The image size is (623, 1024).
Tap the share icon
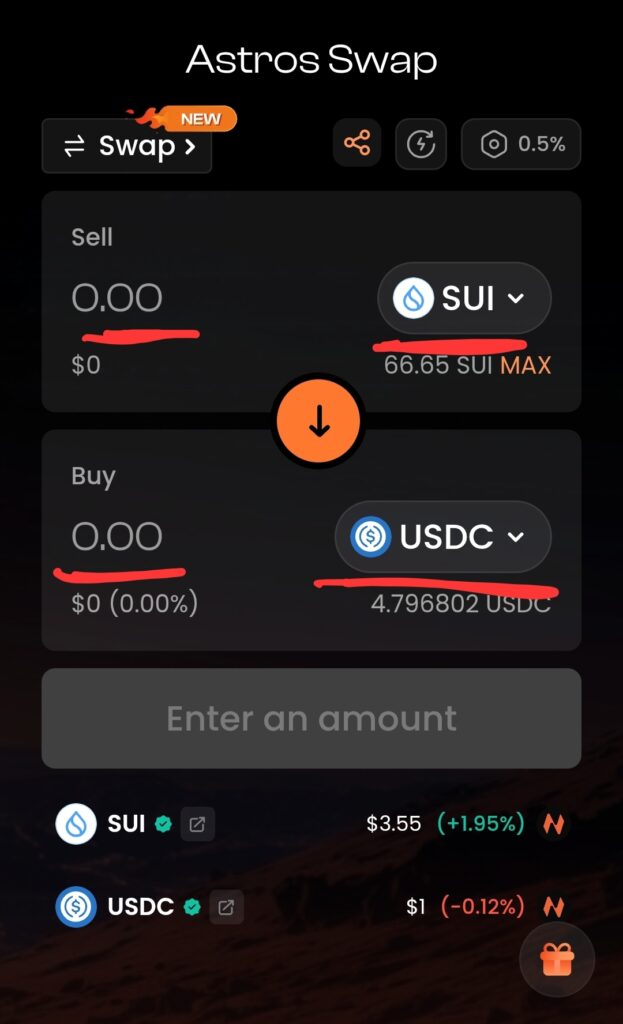click(357, 144)
